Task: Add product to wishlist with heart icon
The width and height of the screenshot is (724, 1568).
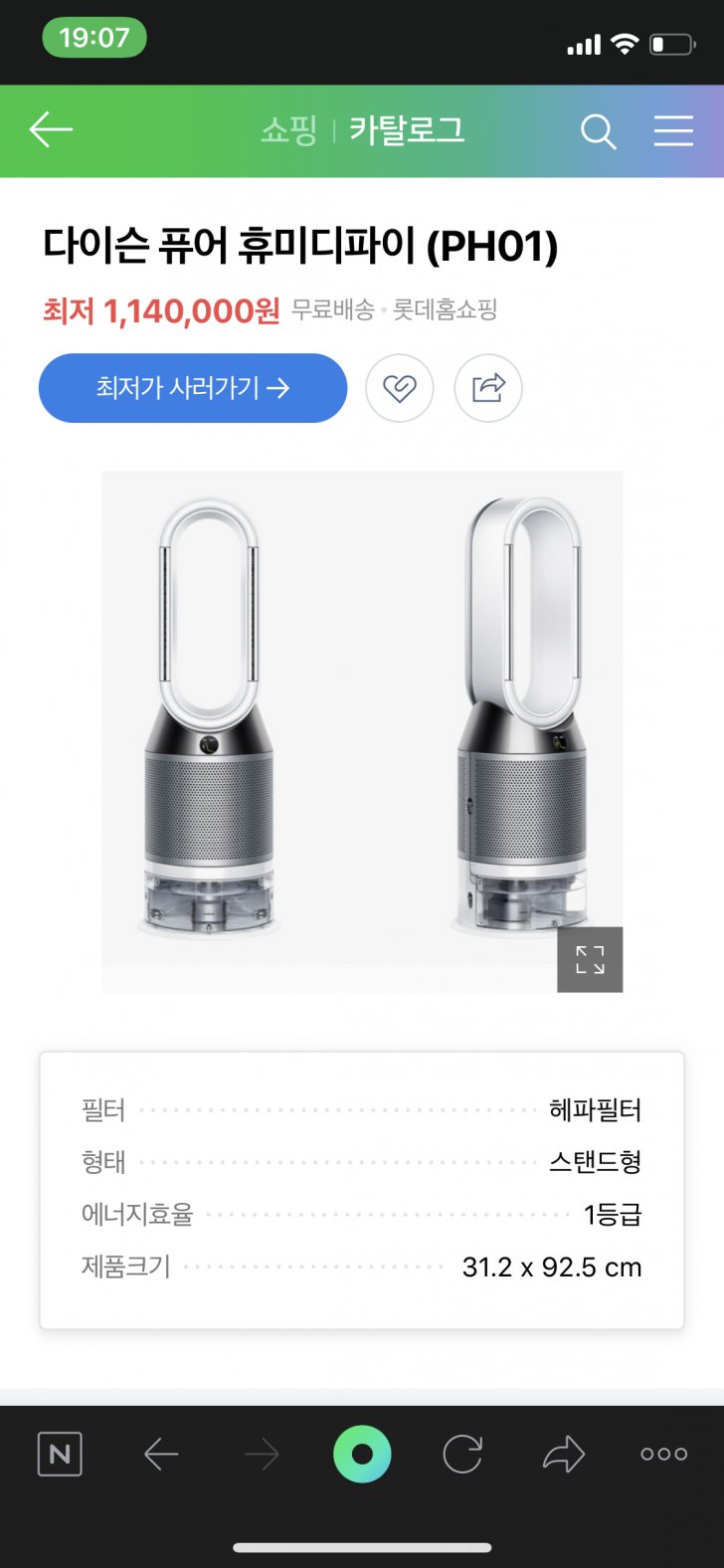Action: click(x=400, y=388)
